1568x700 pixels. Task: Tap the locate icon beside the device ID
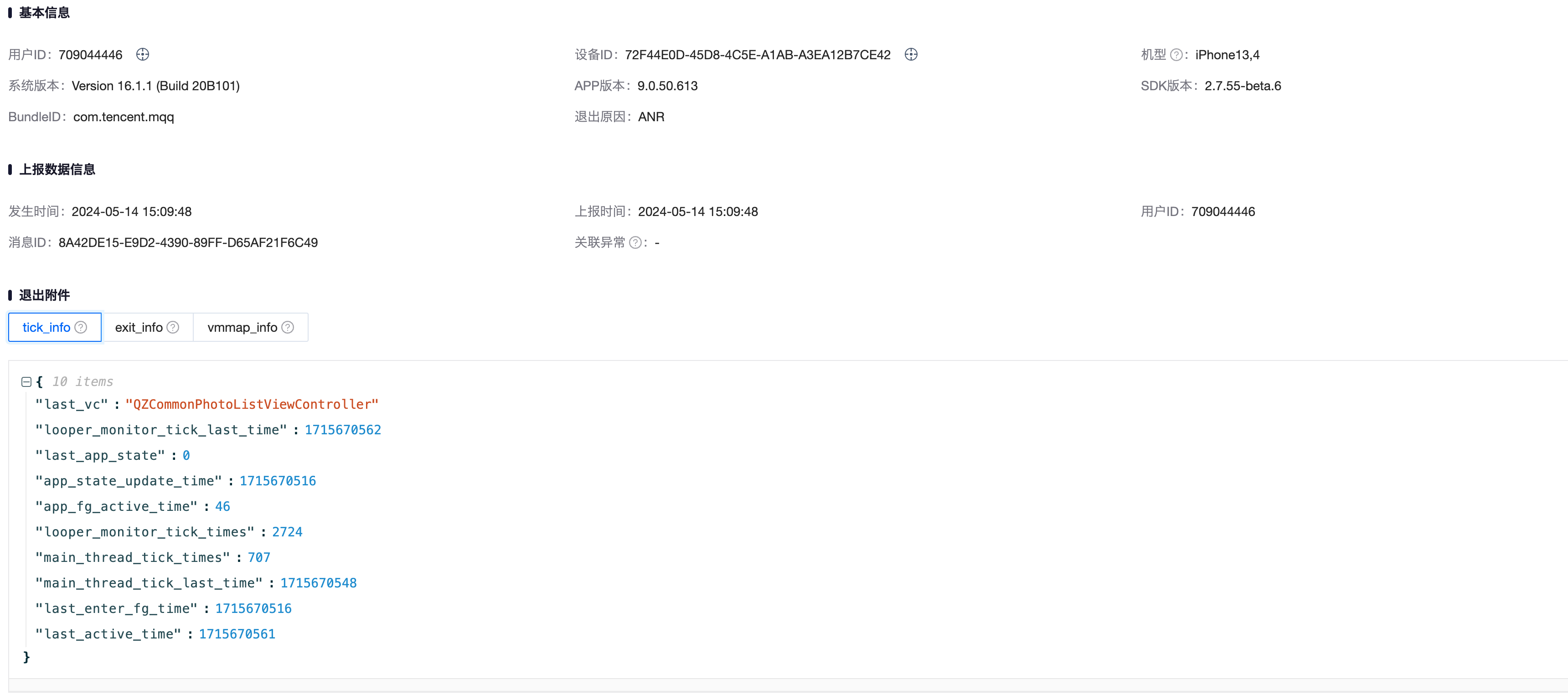click(x=911, y=55)
